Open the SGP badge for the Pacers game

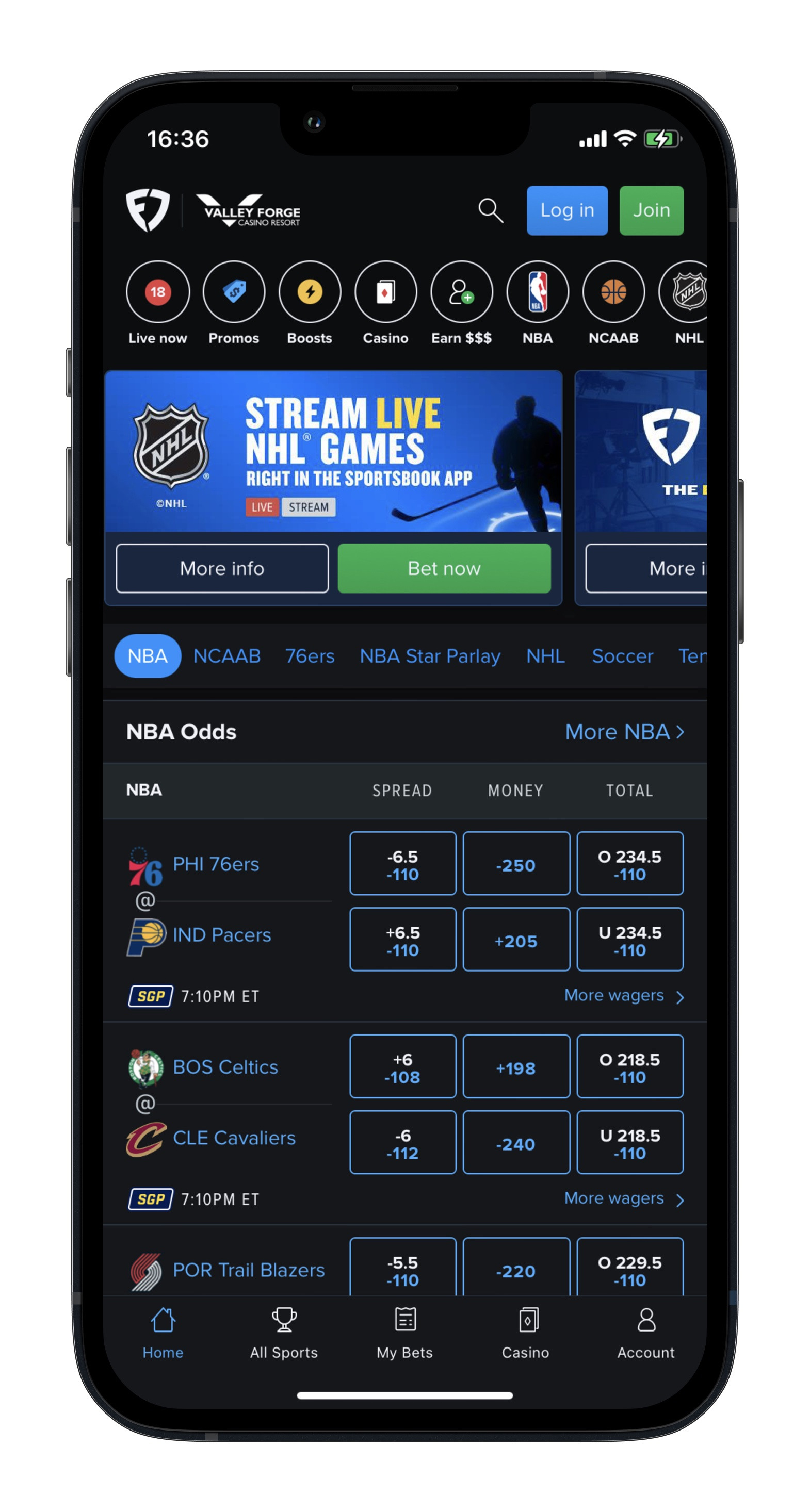[x=150, y=996]
